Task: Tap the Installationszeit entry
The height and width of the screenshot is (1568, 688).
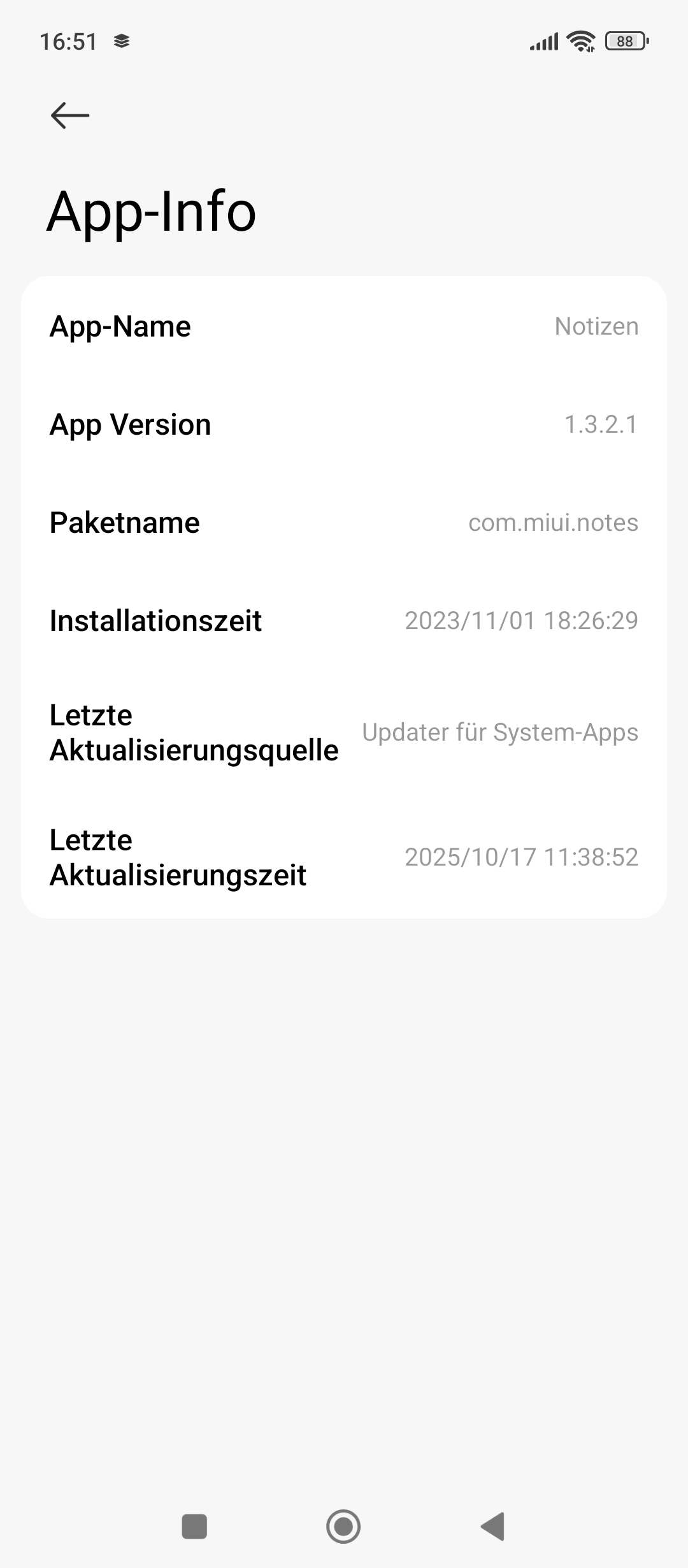Action: click(x=344, y=620)
